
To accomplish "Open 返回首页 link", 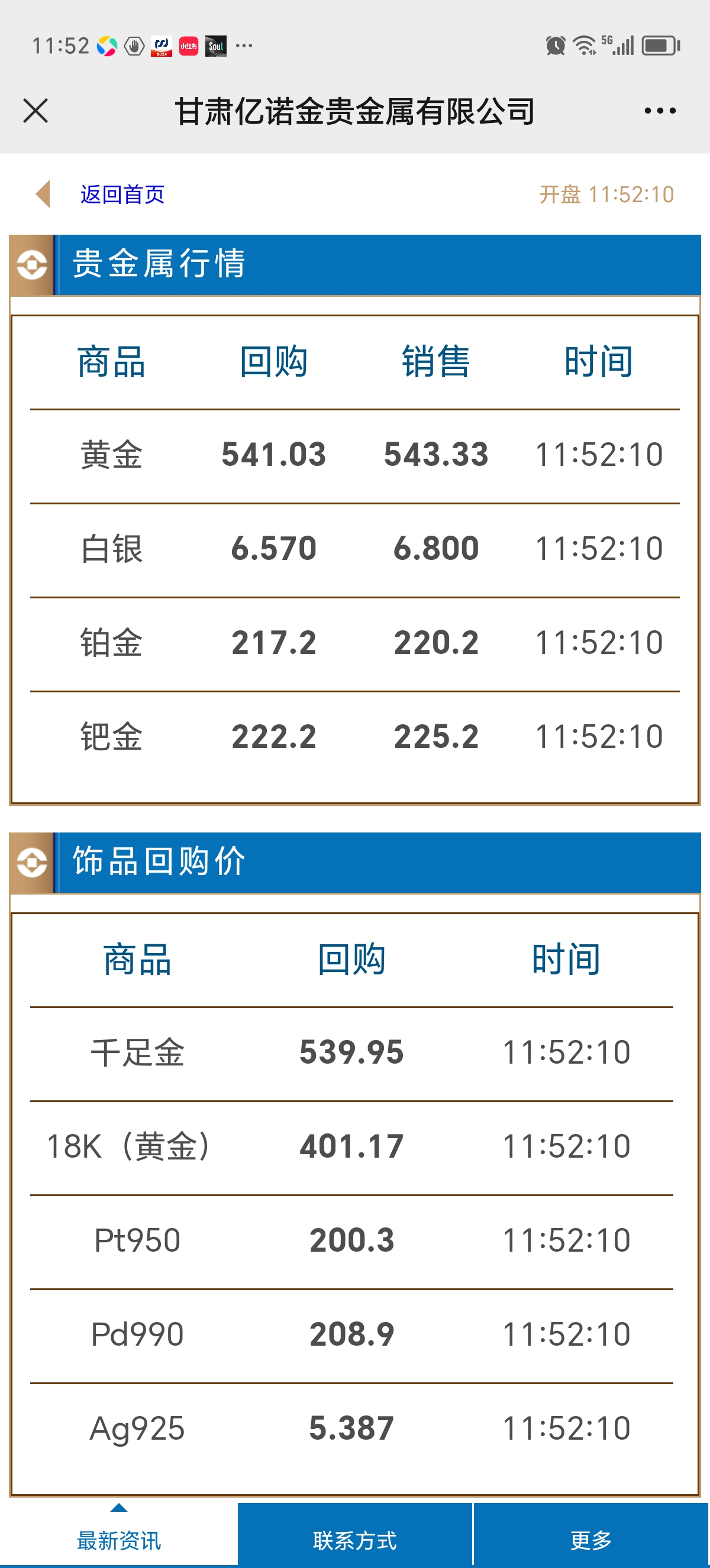I will click(122, 193).
